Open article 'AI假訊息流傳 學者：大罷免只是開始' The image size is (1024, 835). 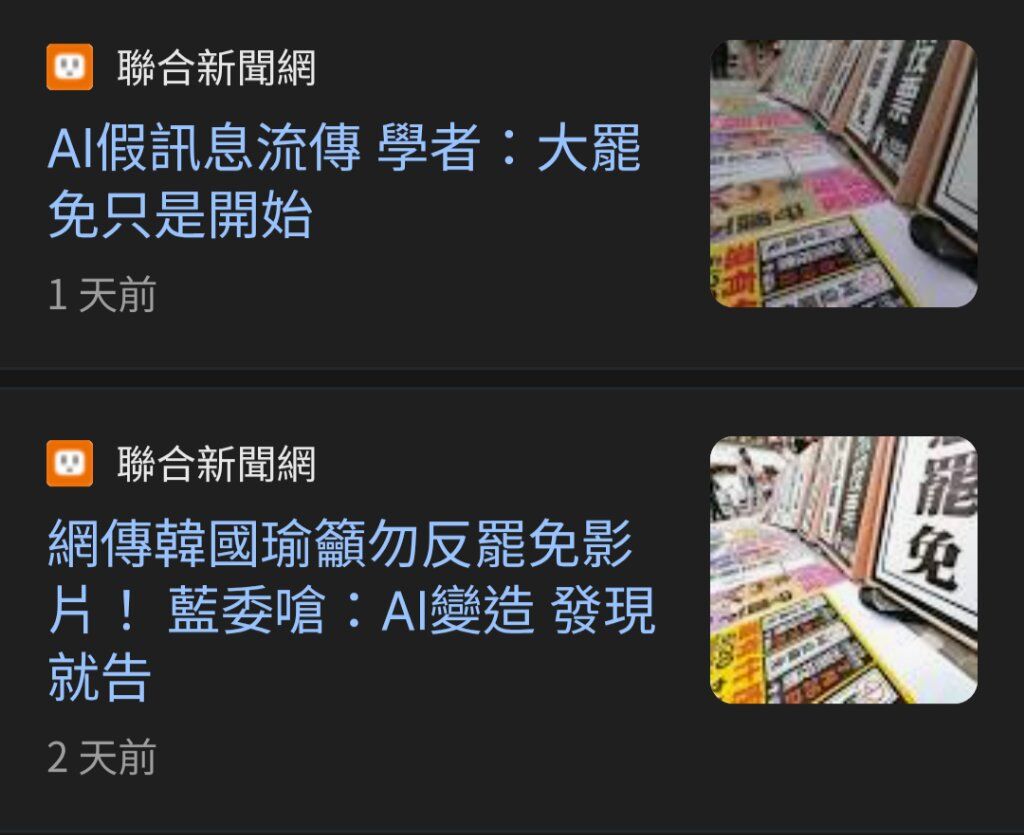(344, 182)
